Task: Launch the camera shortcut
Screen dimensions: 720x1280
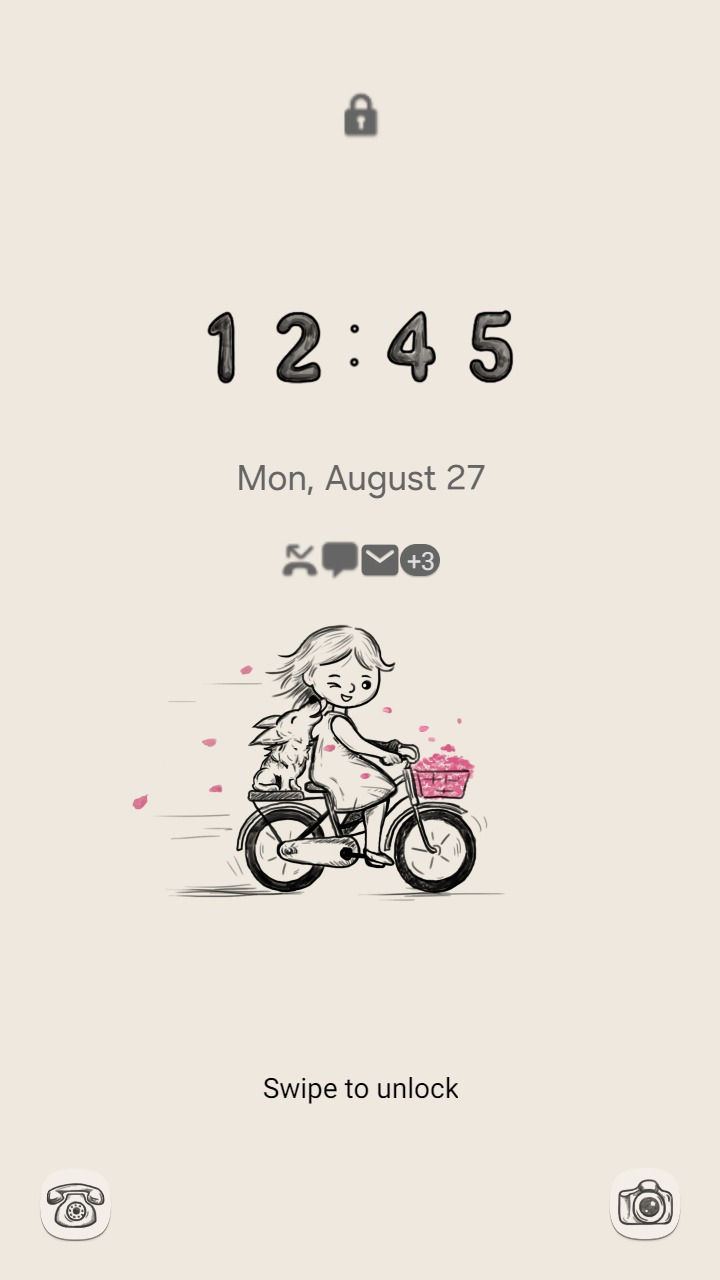Action: 645,1203
